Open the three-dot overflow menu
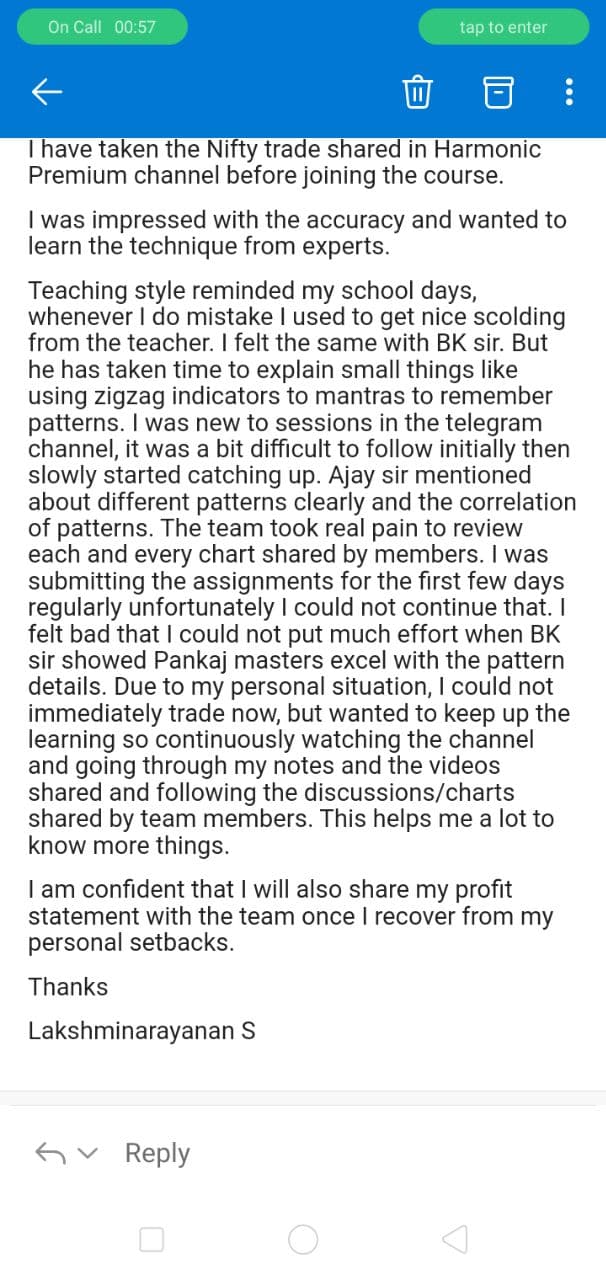Viewport: 606px width, 1280px height. [569, 92]
